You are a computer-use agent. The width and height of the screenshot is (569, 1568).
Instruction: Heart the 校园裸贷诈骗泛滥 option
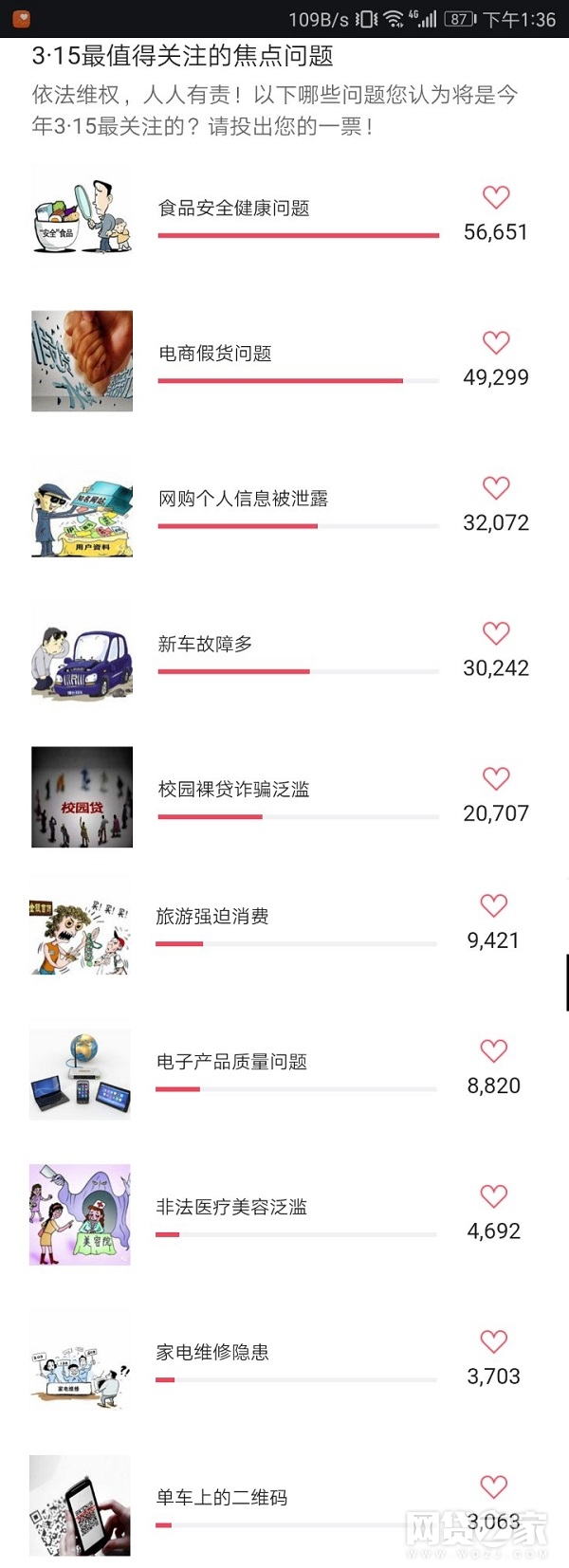pyautogui.click(x=496, y=778)
